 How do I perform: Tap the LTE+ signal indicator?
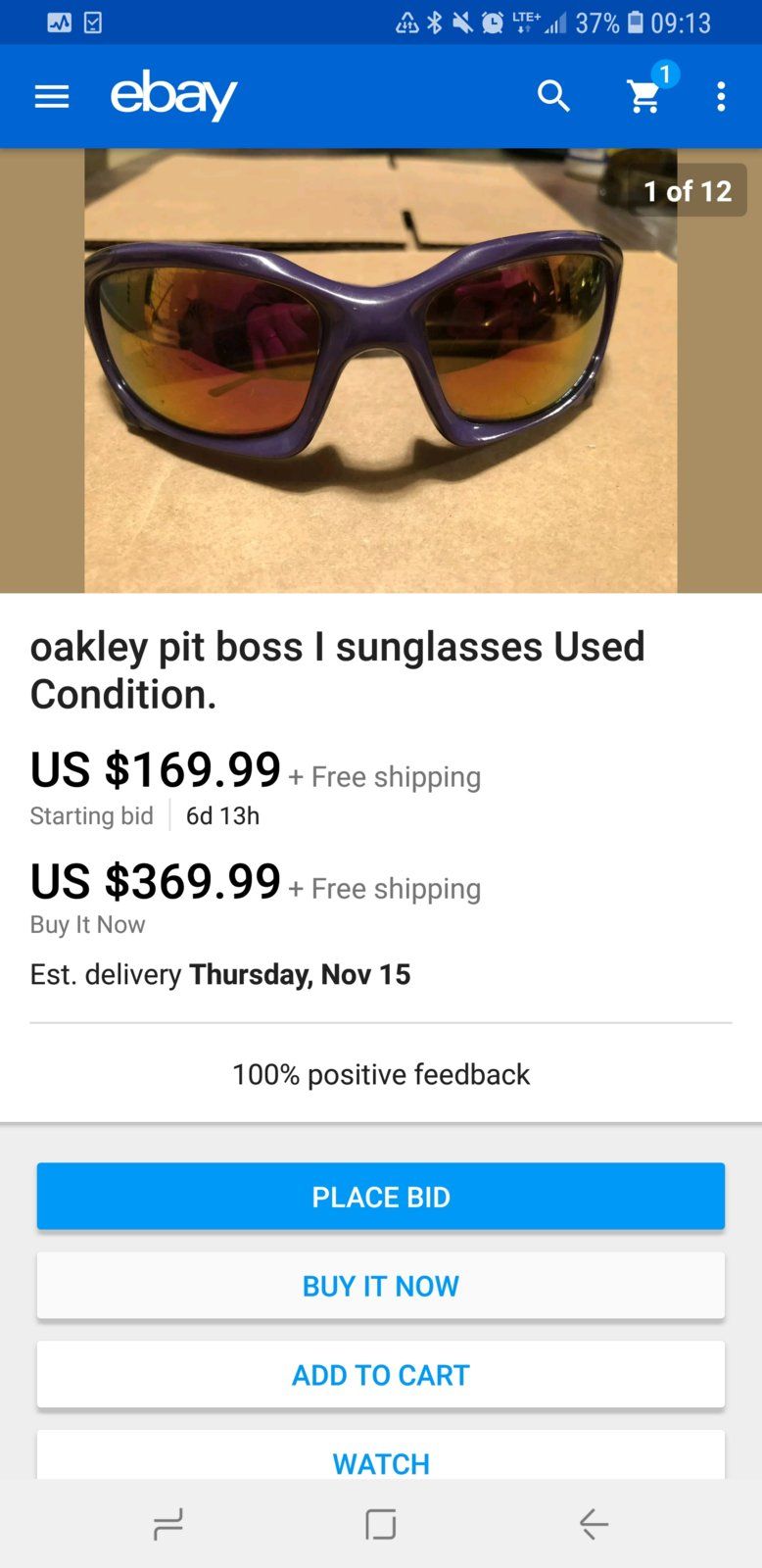[522, 22]
